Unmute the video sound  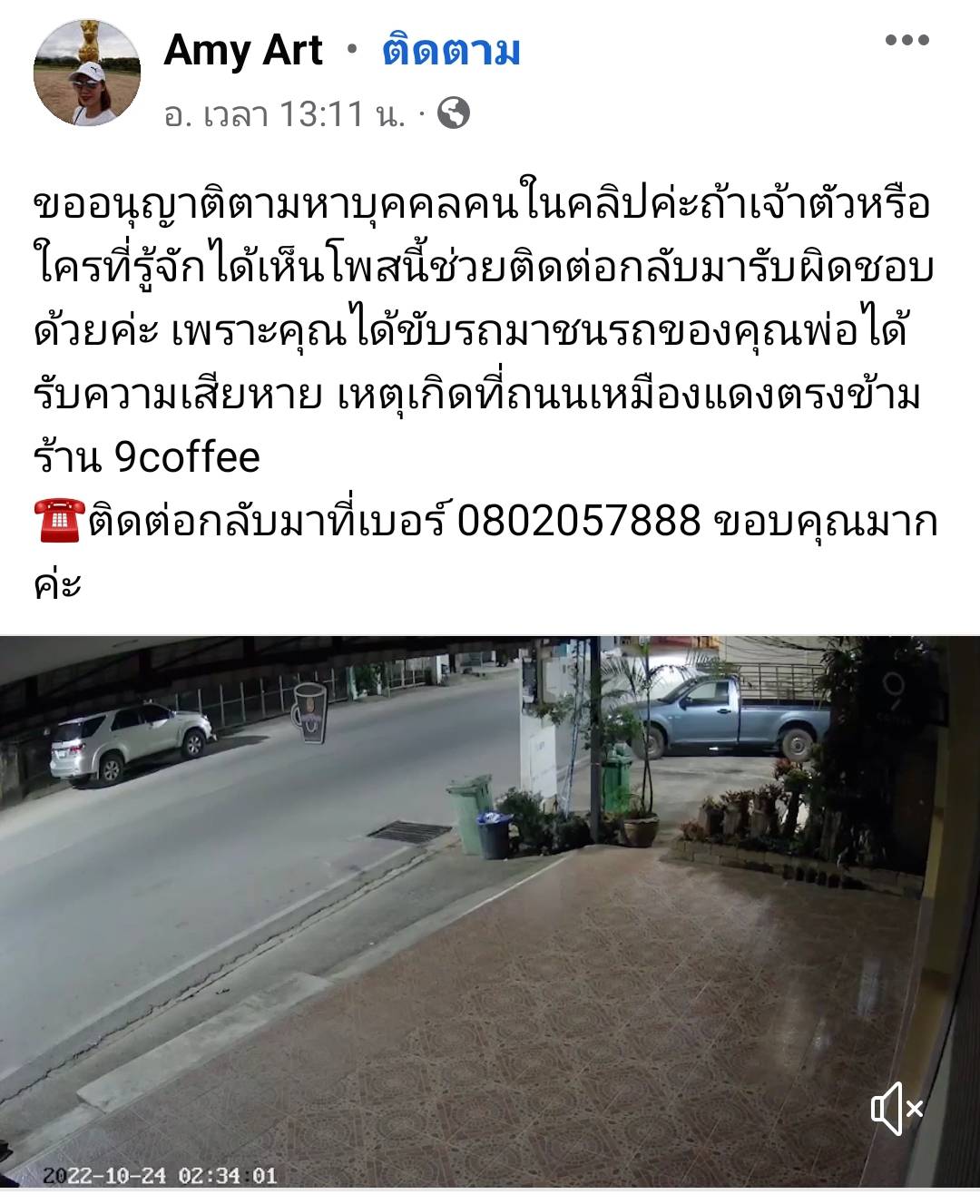pos(897,1108)
